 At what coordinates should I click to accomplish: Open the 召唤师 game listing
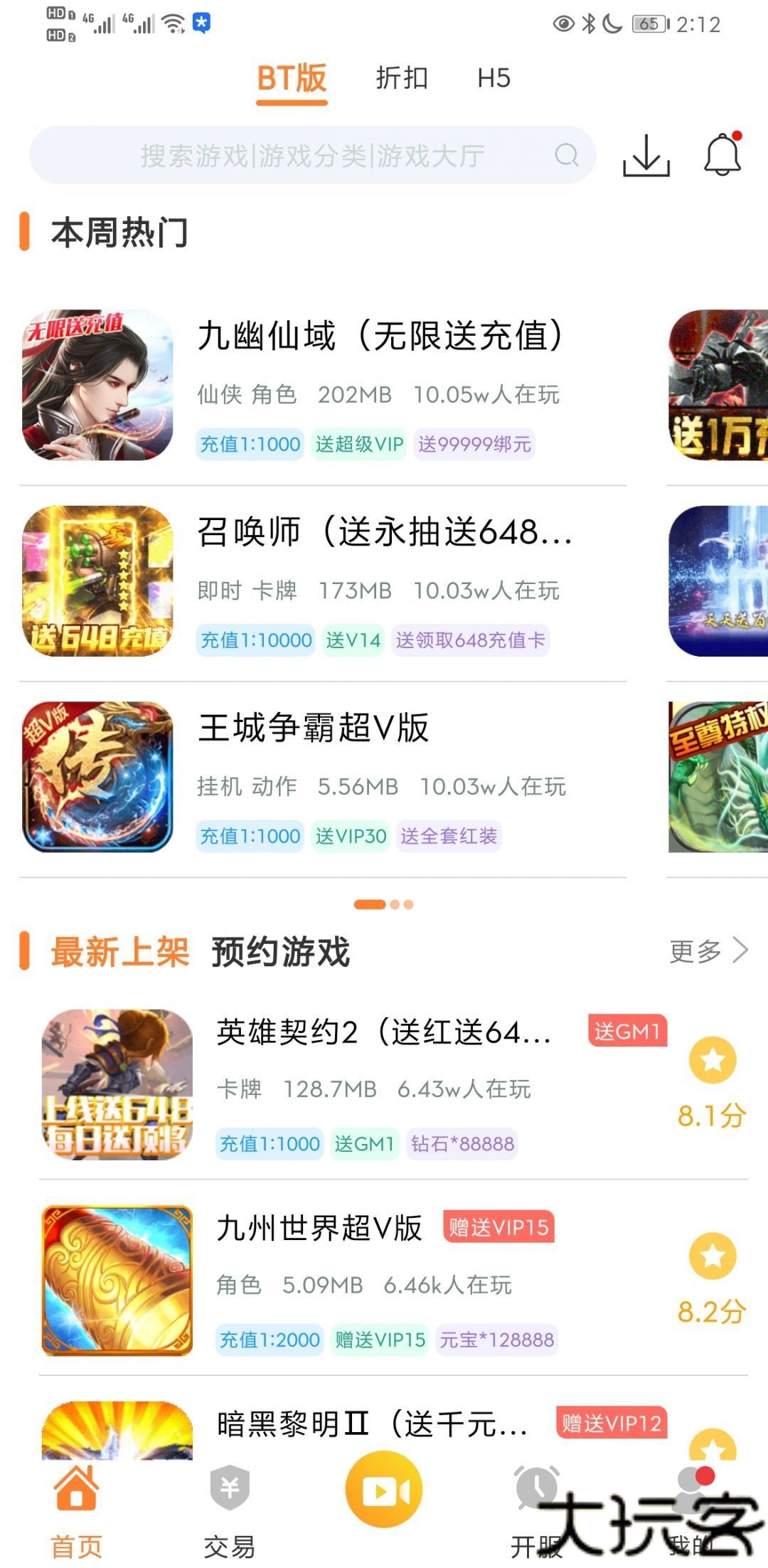[384, 533]
